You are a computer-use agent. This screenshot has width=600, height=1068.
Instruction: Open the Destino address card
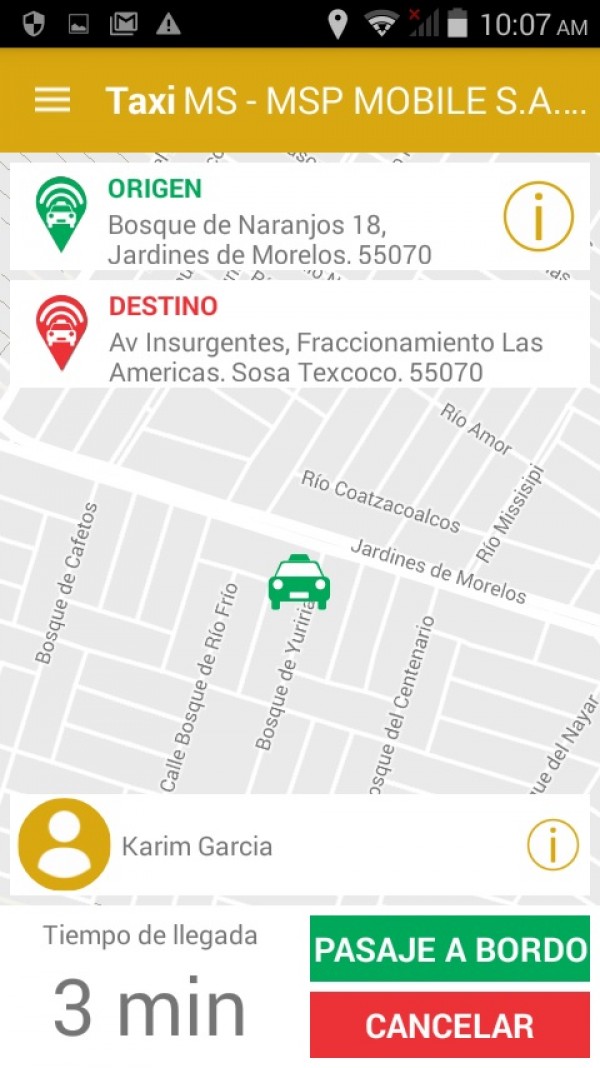tap(300, 334)
